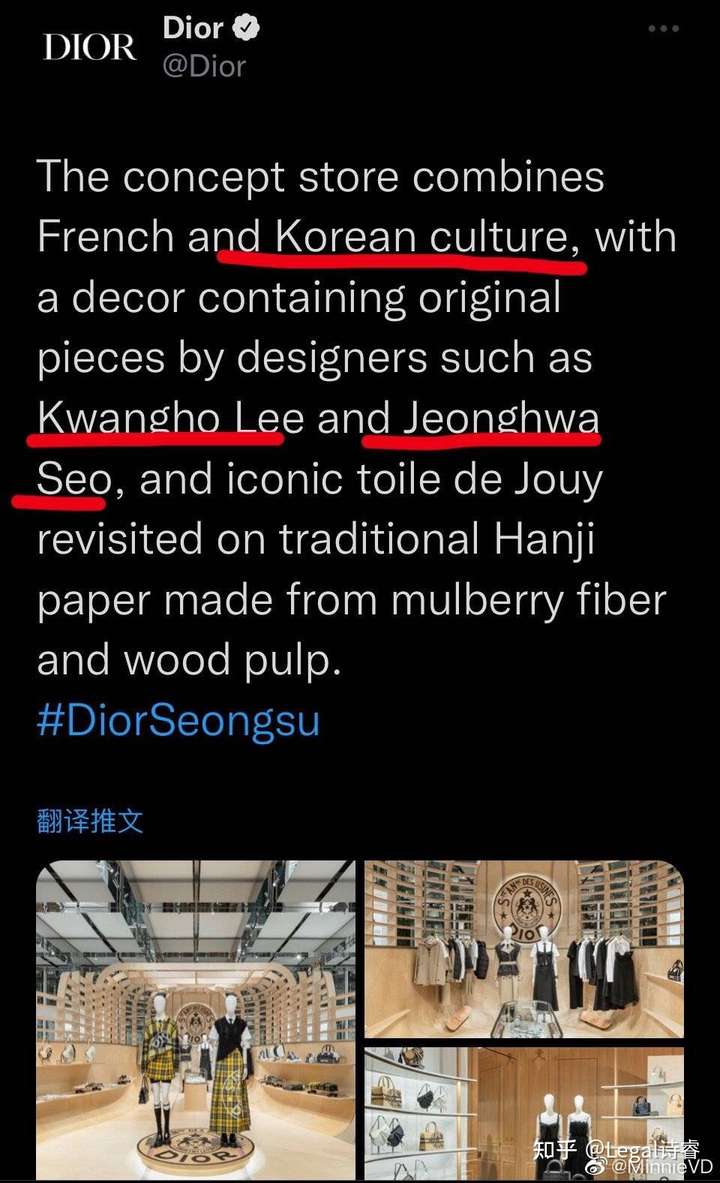Screen dimensions: 720x1183
Task: Tap 翻译推文 to translate the tweet
Action: [x=90, y=820]
